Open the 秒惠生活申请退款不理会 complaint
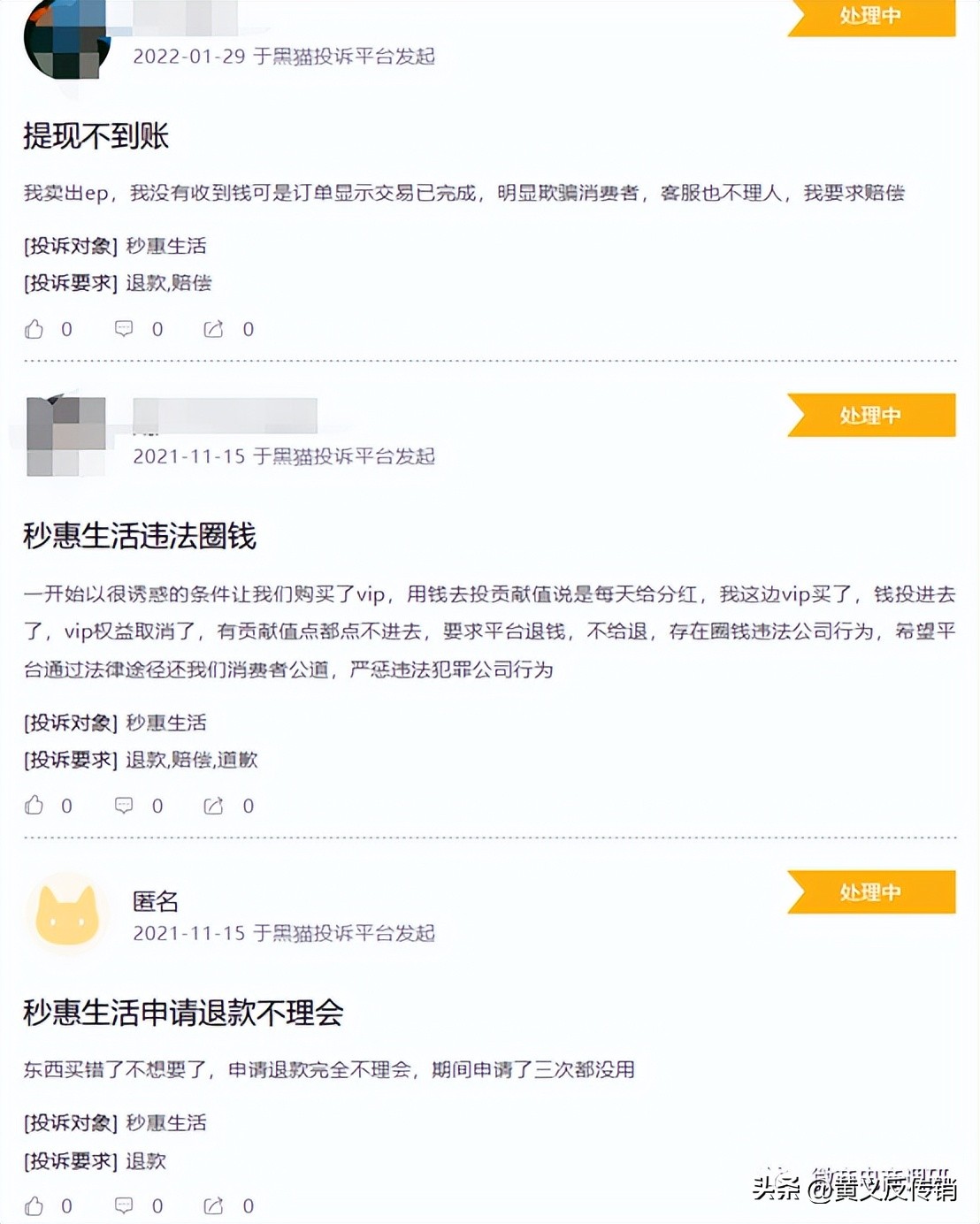Image resolution: width=980 pixels, height=1224 pixels. pos(183,1013)
